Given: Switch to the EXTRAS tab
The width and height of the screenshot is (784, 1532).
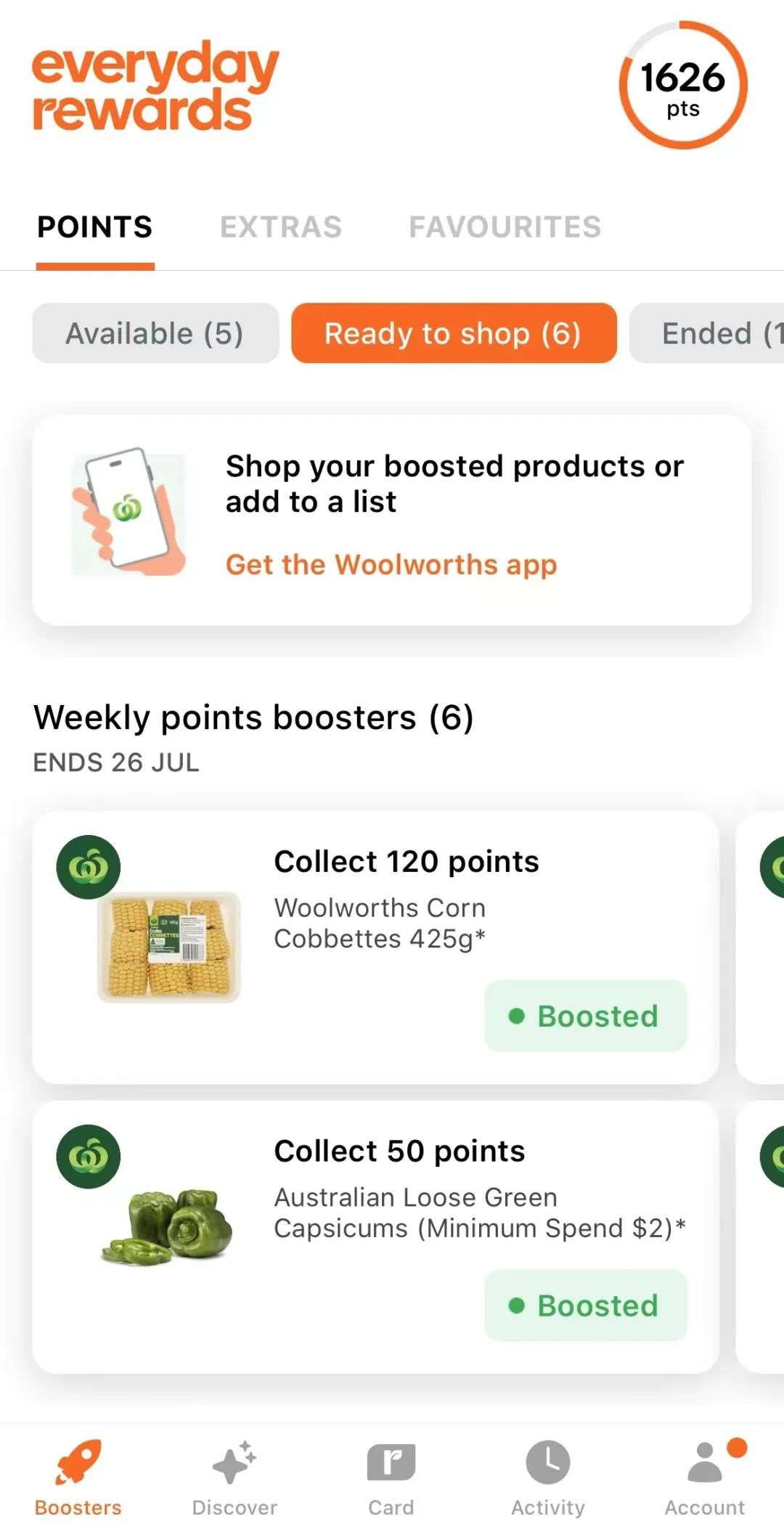Looking at the screenshot, I should coord(281,227).
